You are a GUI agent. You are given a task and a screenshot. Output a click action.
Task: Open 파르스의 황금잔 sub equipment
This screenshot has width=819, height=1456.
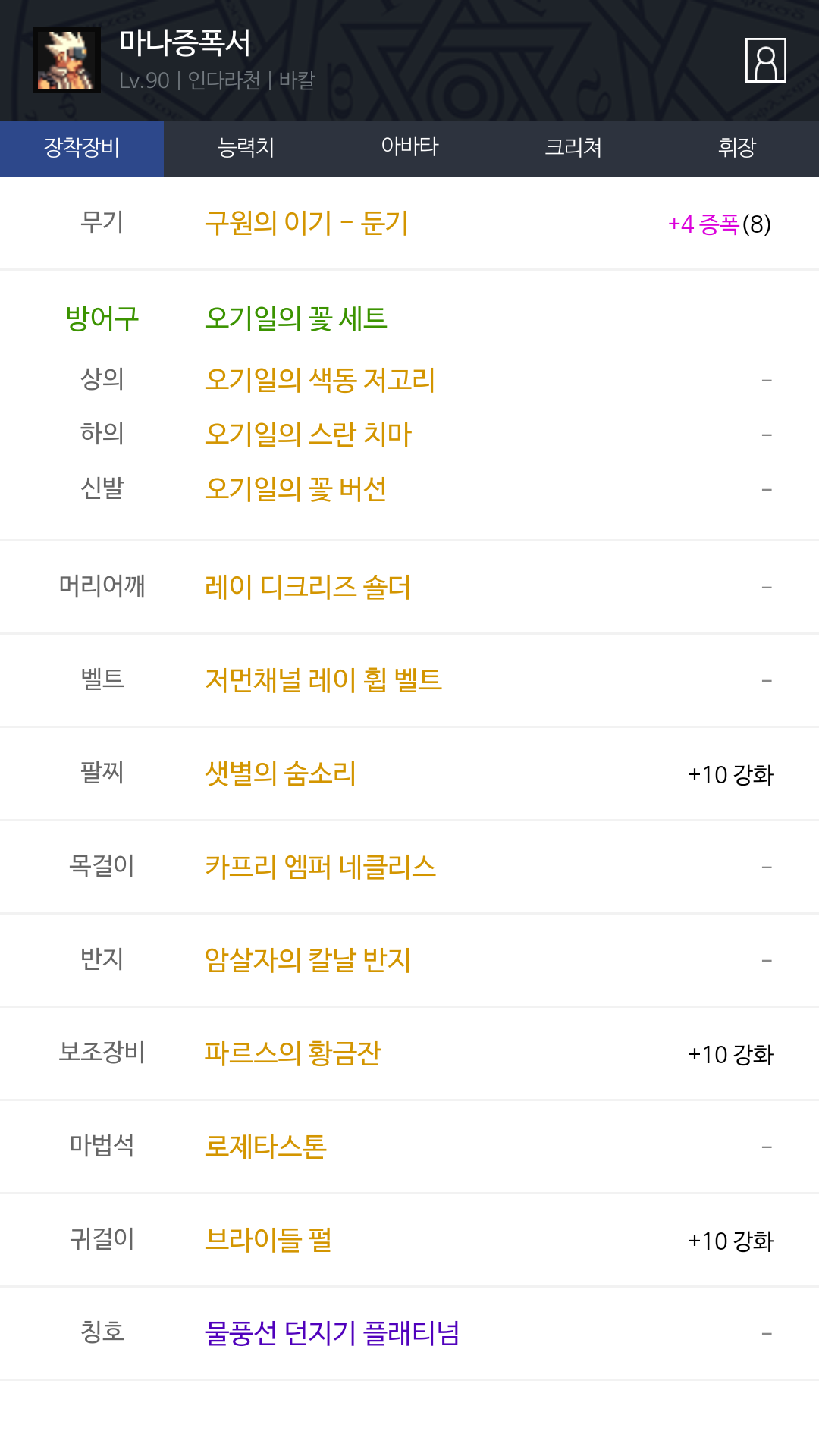click(293, 1053)
